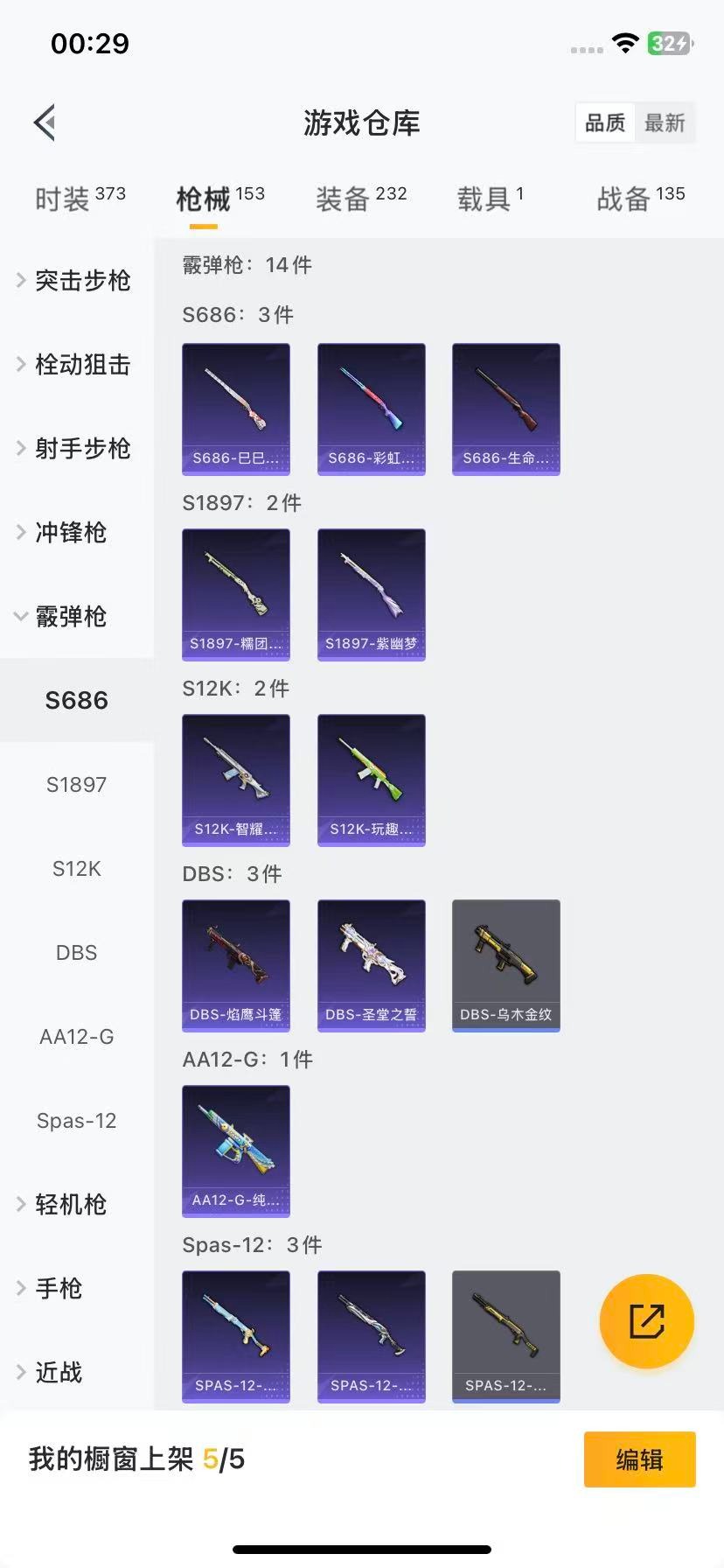Image resolution: width=724 pixels, height=1568 pixels.
Task: Expand the 突击步枪 category
Action: coord(74,280)
